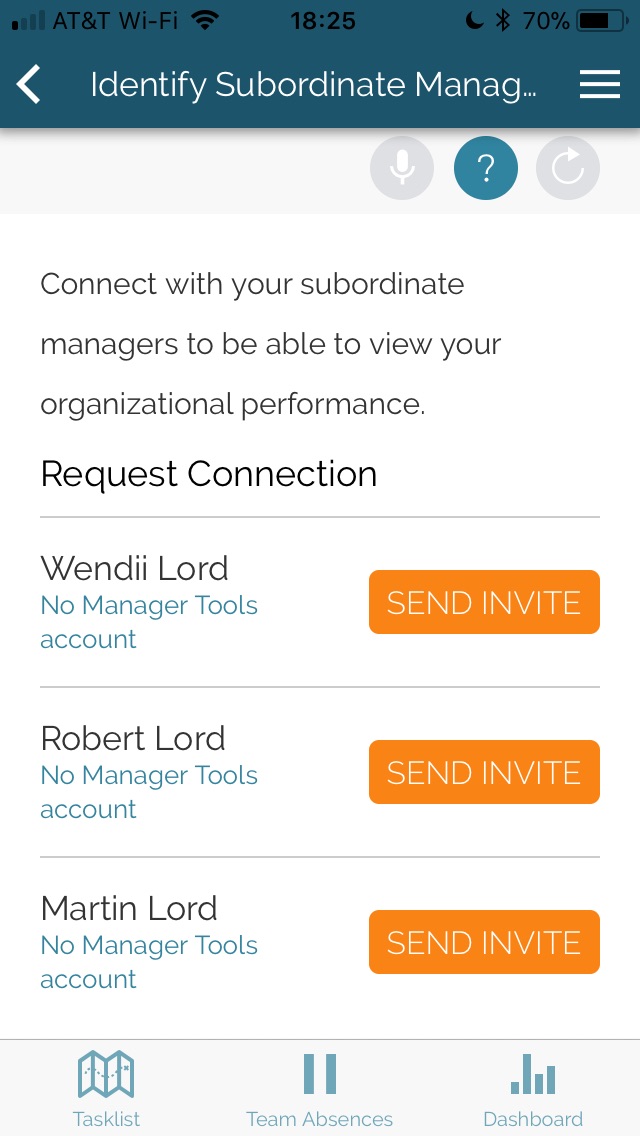Image resolution: width=640 pixels, height=1136 pixels.
Task: Send invite to Robert Lord
Action: (x=484, y=772)
